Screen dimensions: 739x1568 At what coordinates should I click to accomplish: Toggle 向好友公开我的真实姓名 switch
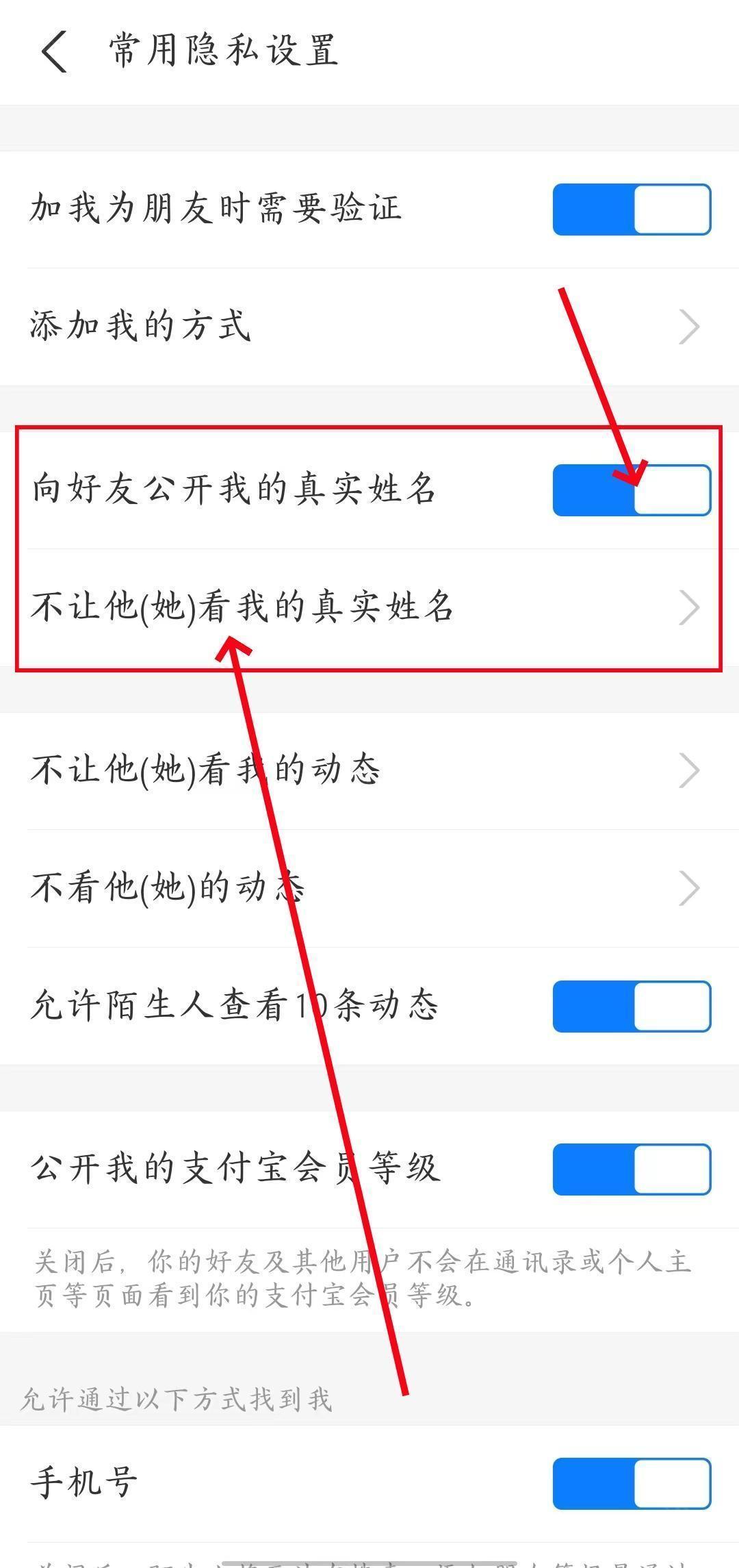pyautogui.click(x=632, y=490)
